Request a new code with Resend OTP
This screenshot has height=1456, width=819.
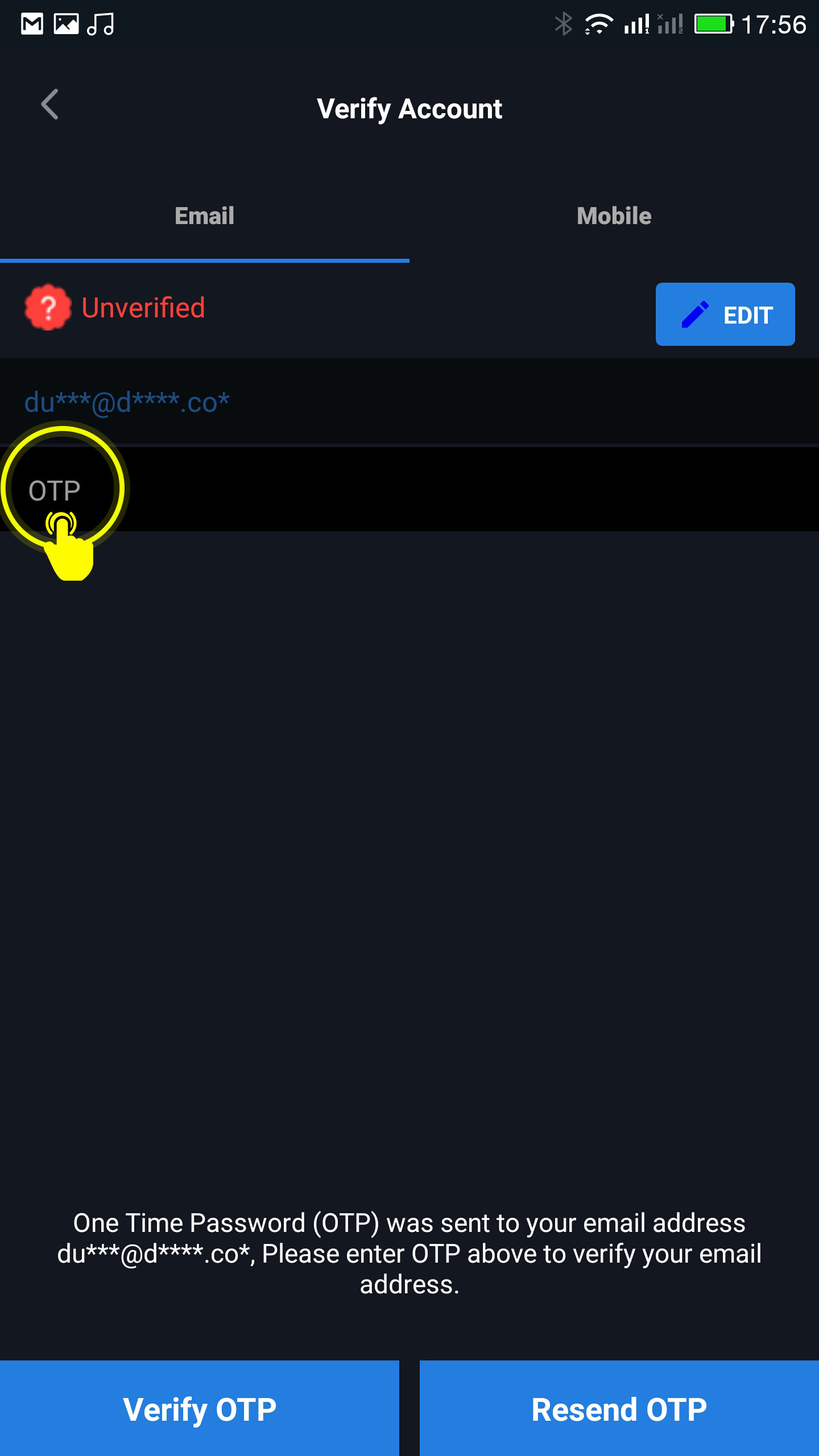(619, 1408)
